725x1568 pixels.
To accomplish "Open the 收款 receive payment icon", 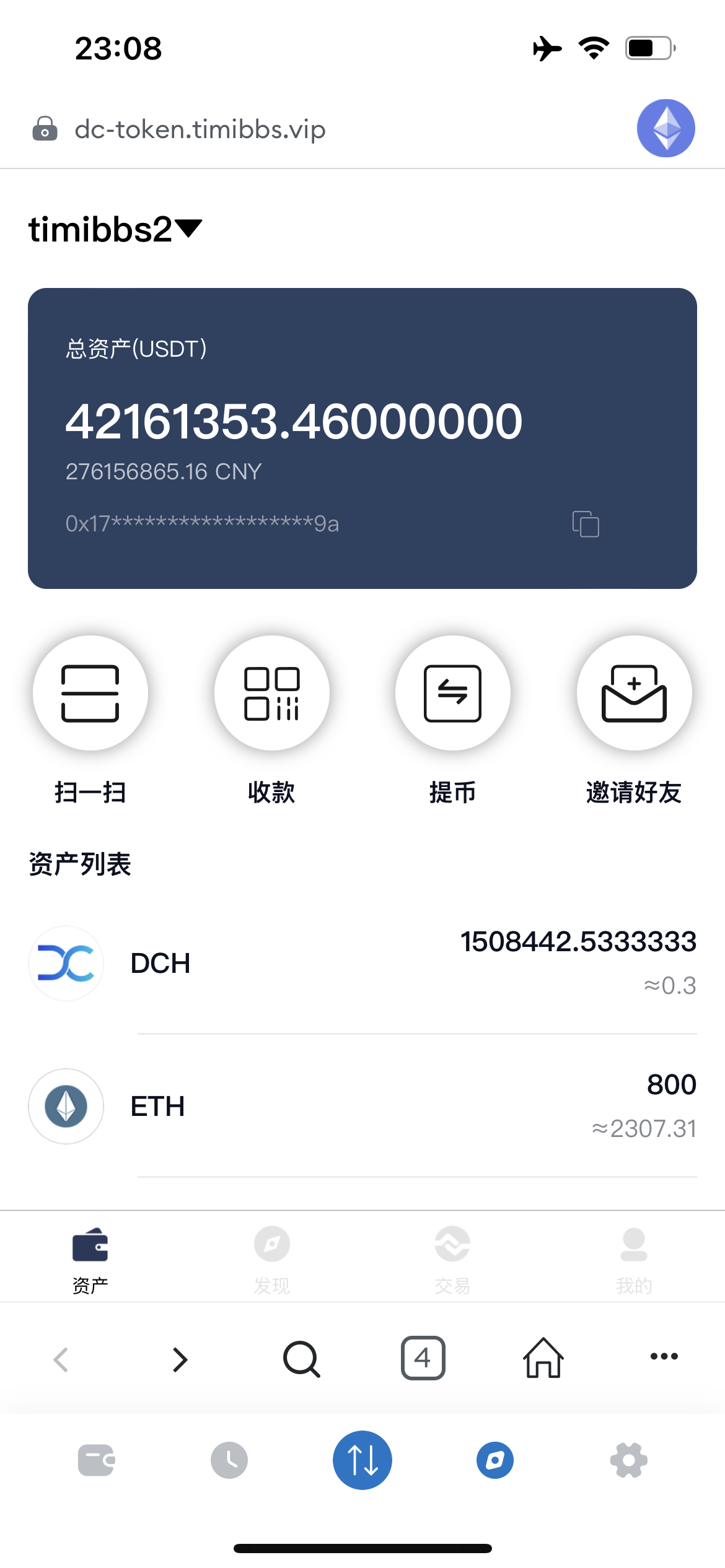I will 271,692.
